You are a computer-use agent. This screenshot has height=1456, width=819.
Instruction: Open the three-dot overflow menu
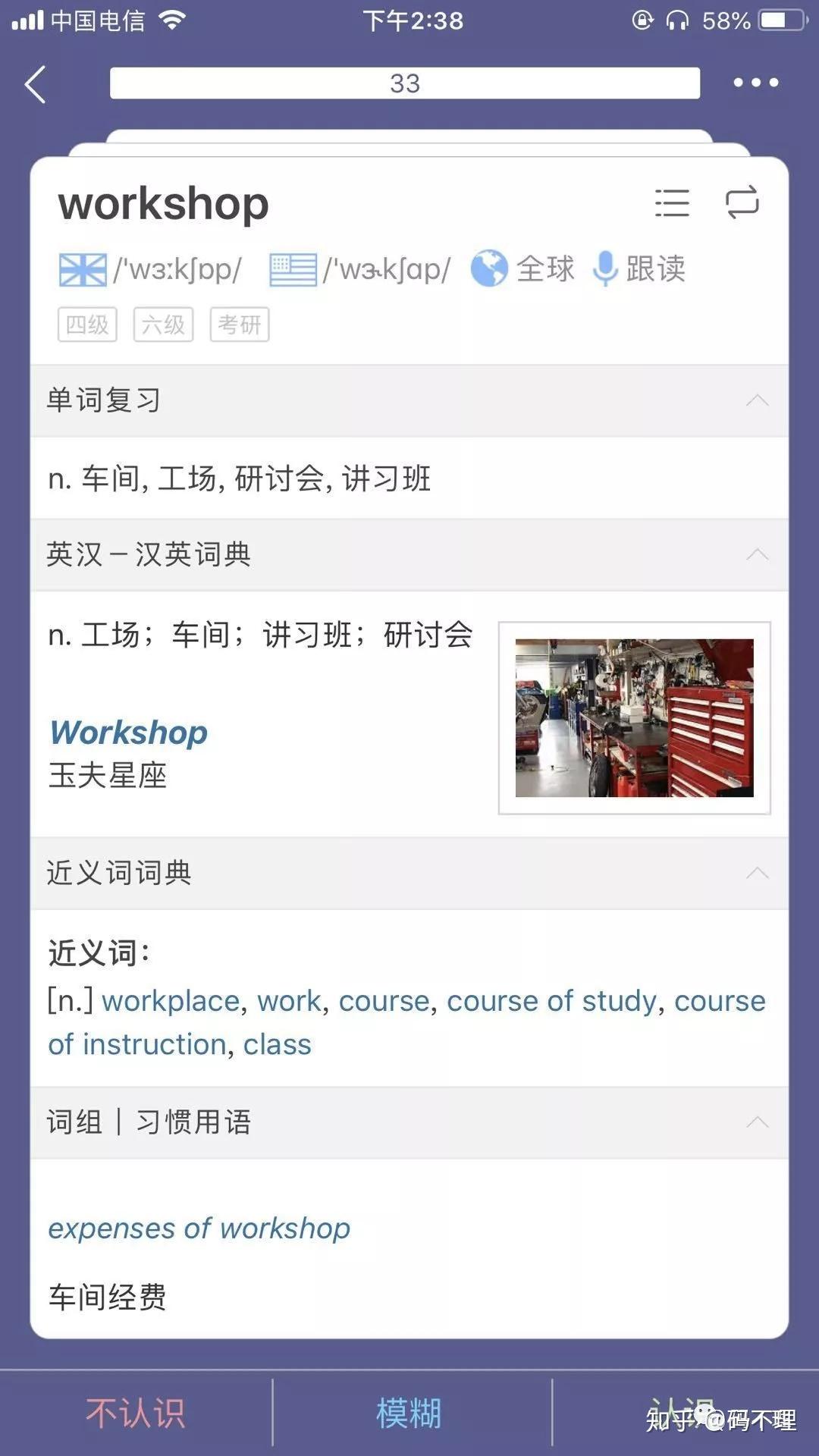pyautogui.click(x=755, y=83)
